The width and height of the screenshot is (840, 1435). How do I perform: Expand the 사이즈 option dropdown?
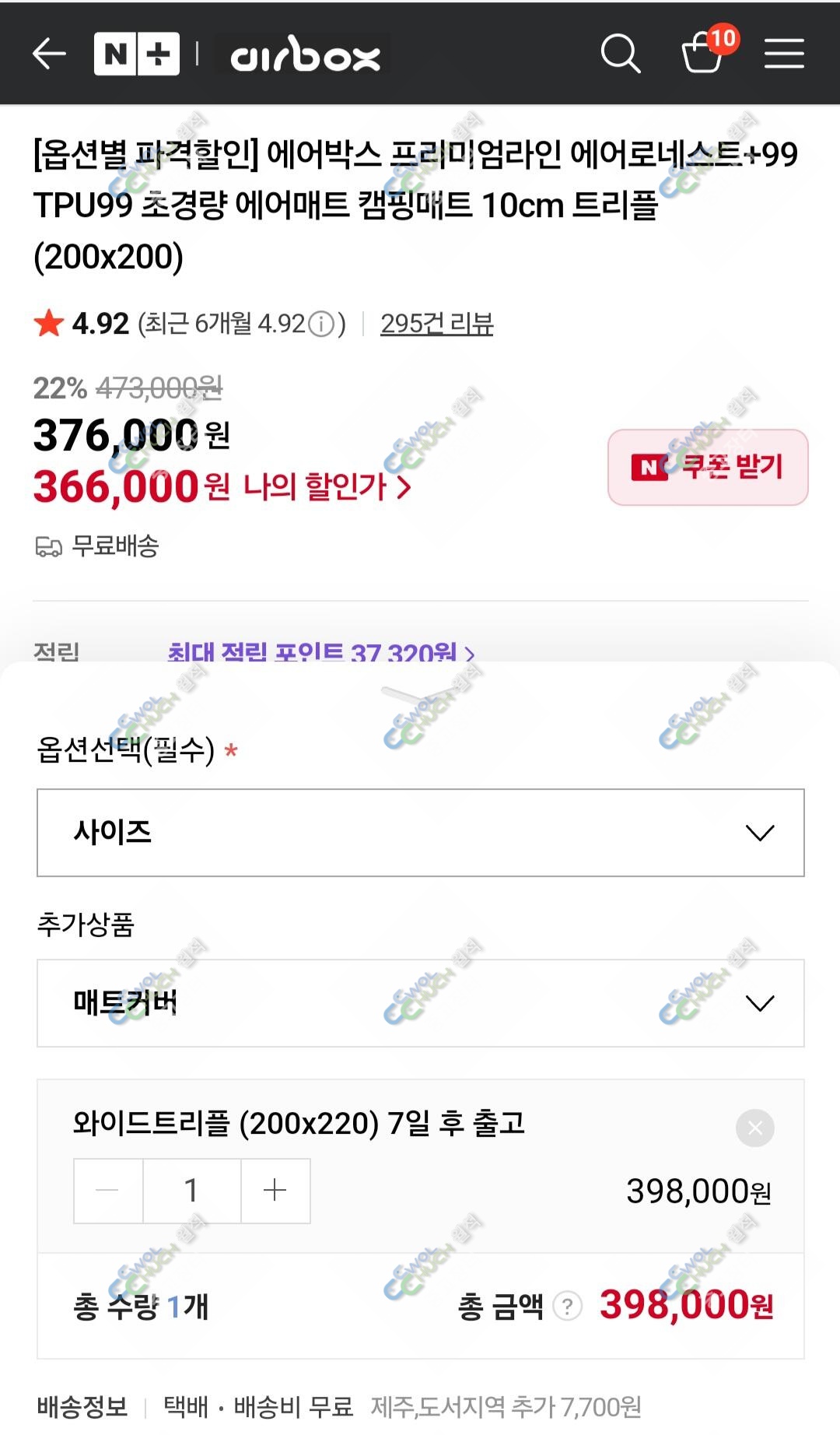click(420, 833)
